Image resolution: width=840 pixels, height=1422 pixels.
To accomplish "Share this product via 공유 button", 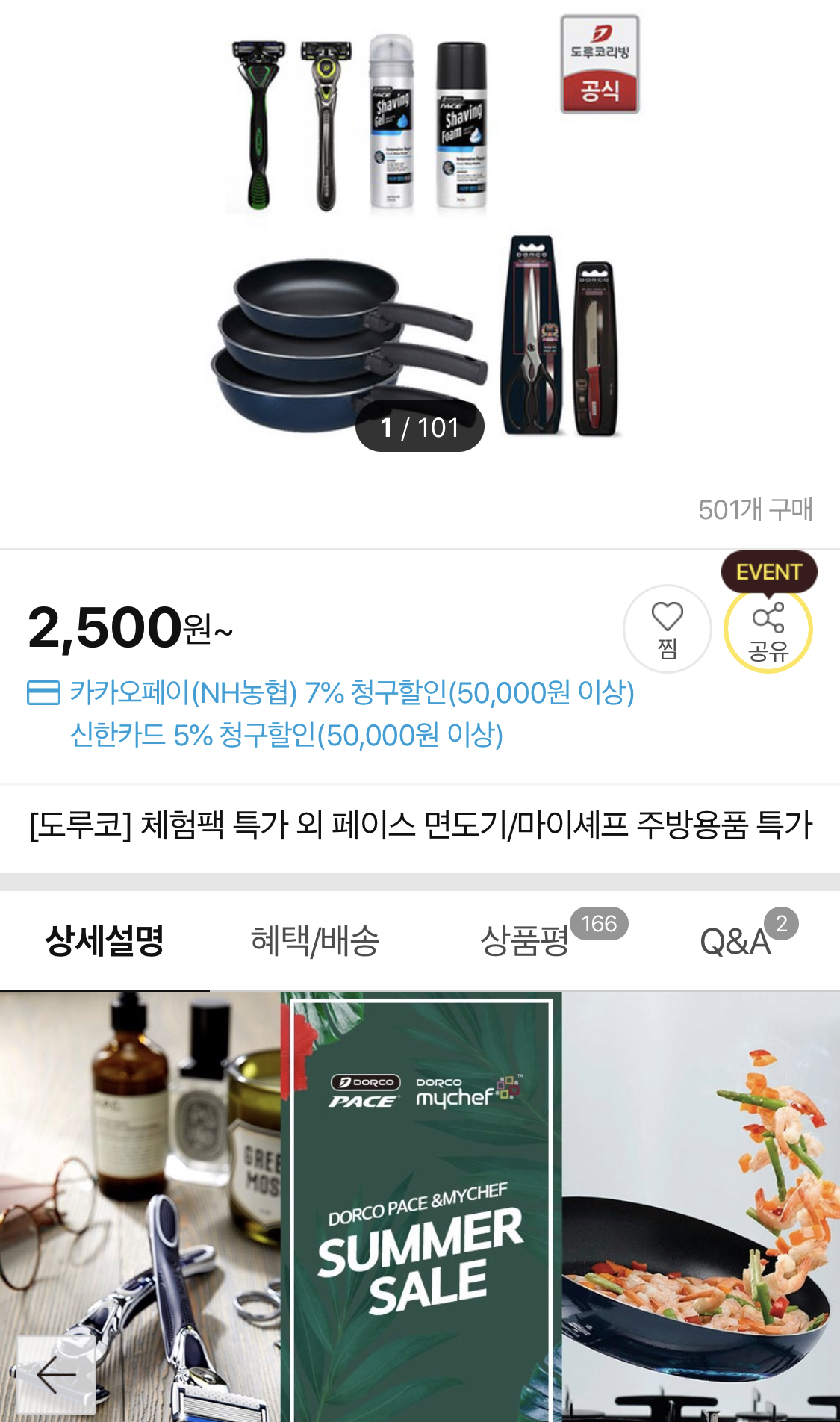I will click(x=768, y=629).
